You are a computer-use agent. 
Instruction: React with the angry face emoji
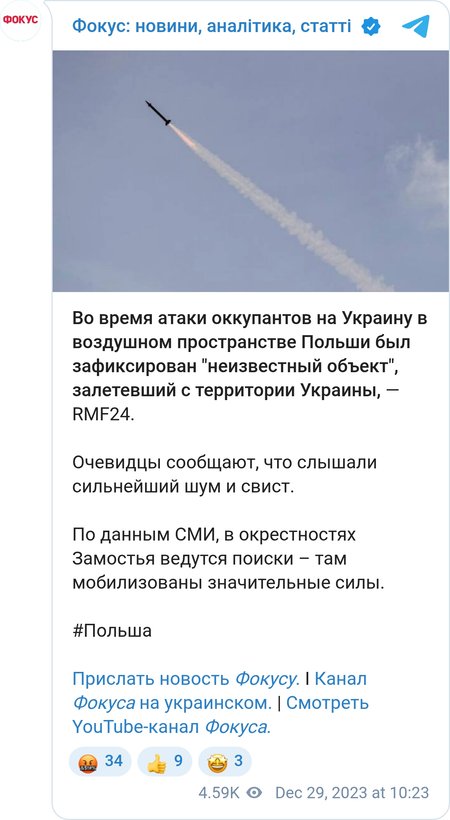click(x=100, y=761)
